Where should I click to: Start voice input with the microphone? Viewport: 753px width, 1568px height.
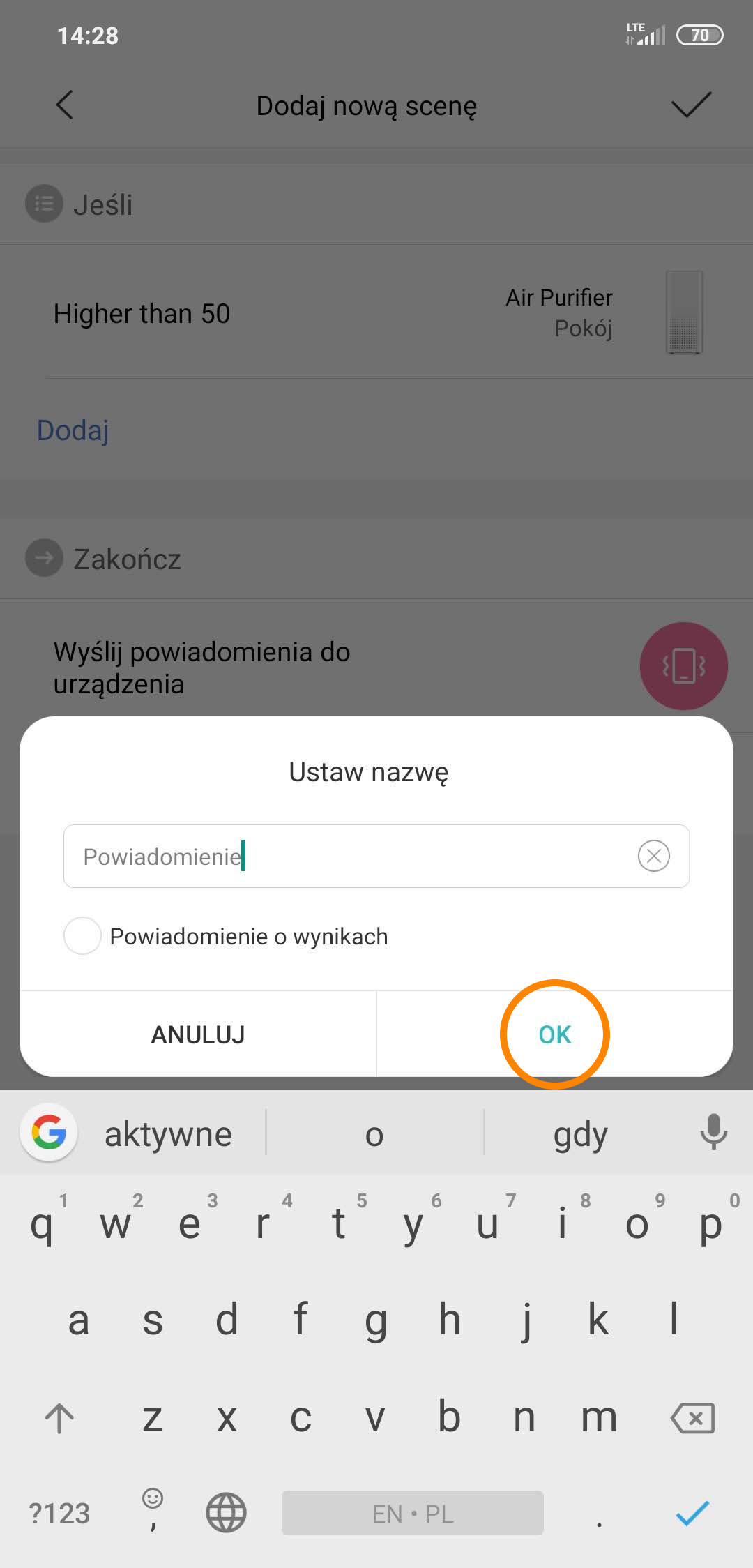(713, 1131)
